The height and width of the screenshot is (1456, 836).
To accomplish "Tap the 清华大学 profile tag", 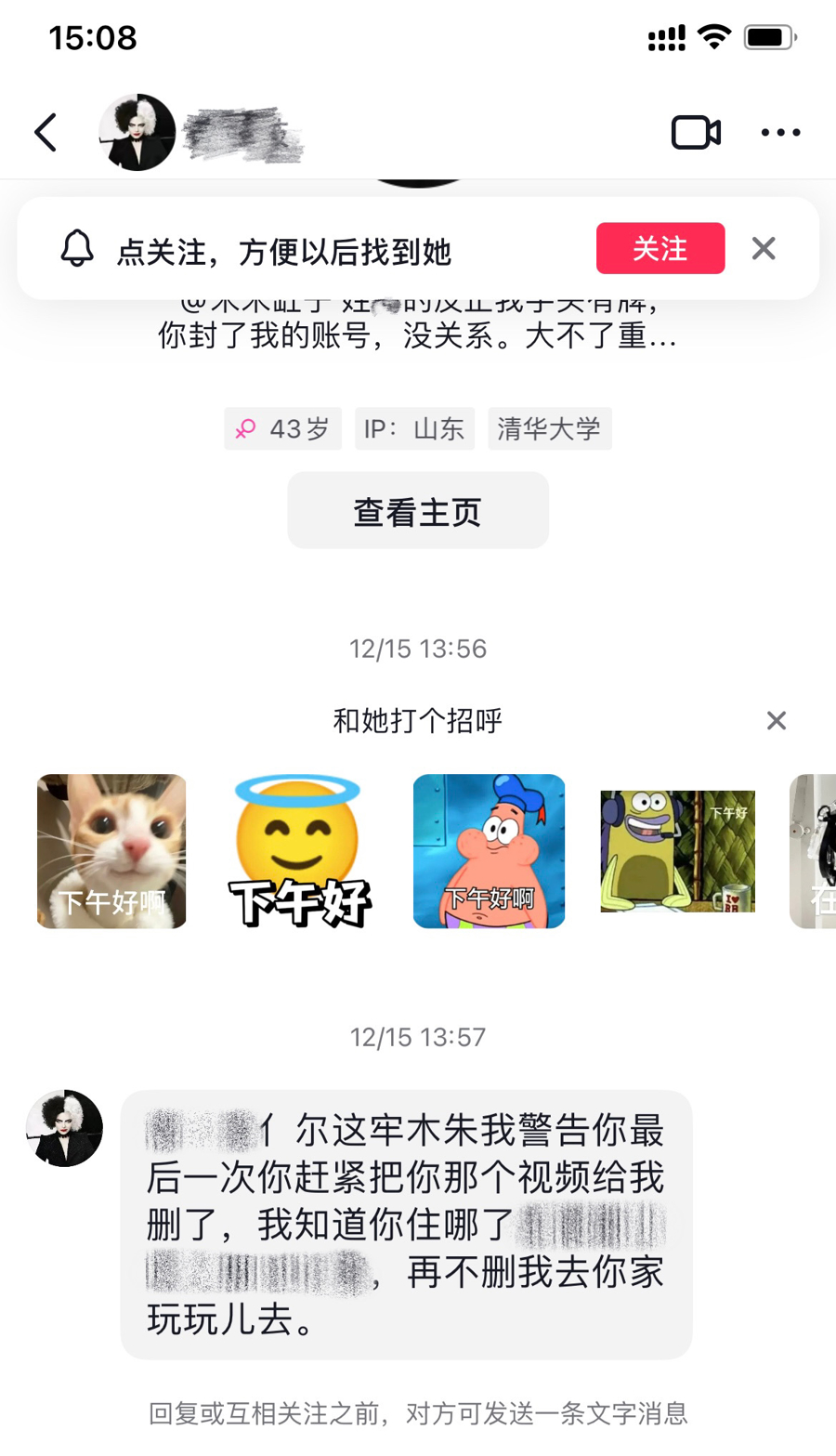I will click(549, 428).
